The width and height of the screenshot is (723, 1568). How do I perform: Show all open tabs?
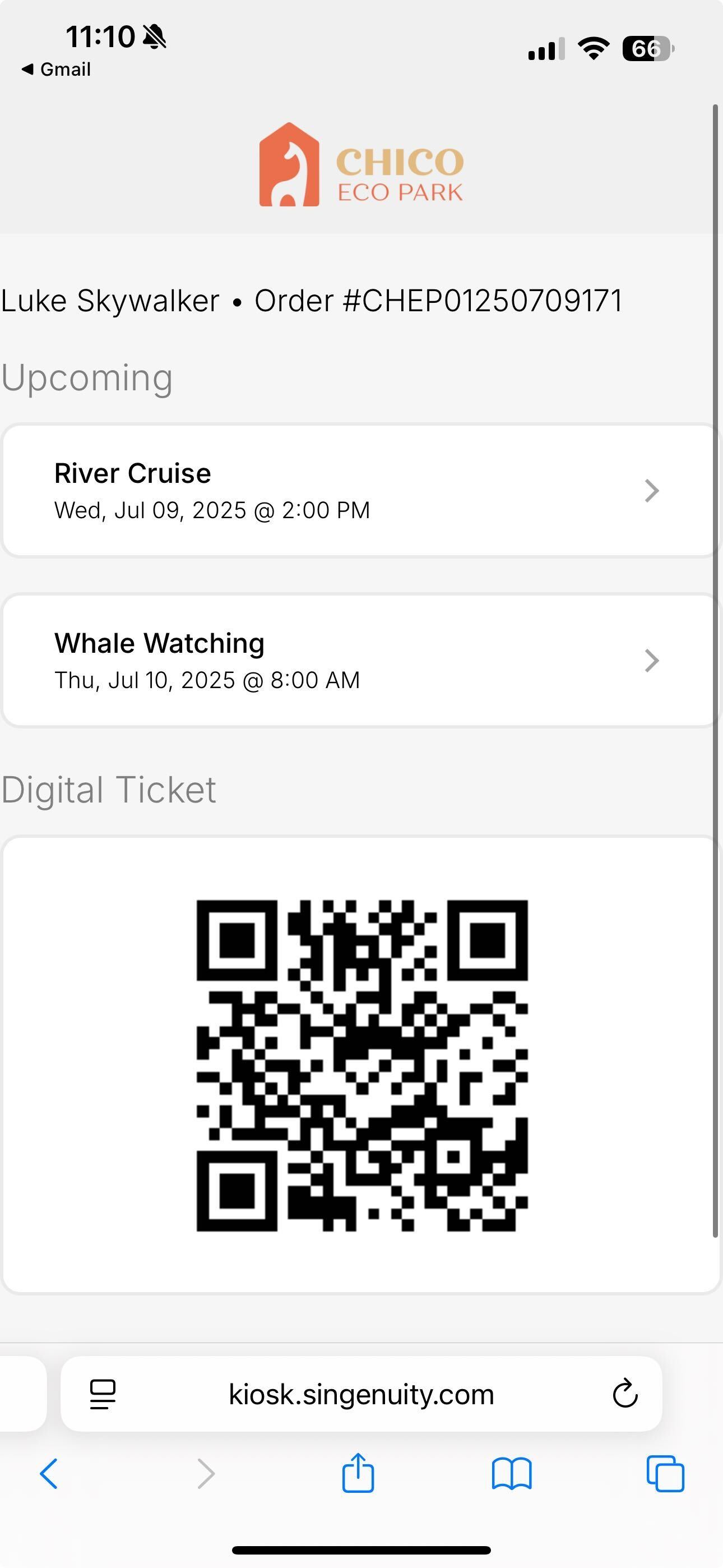click(x=665, y=1474)
